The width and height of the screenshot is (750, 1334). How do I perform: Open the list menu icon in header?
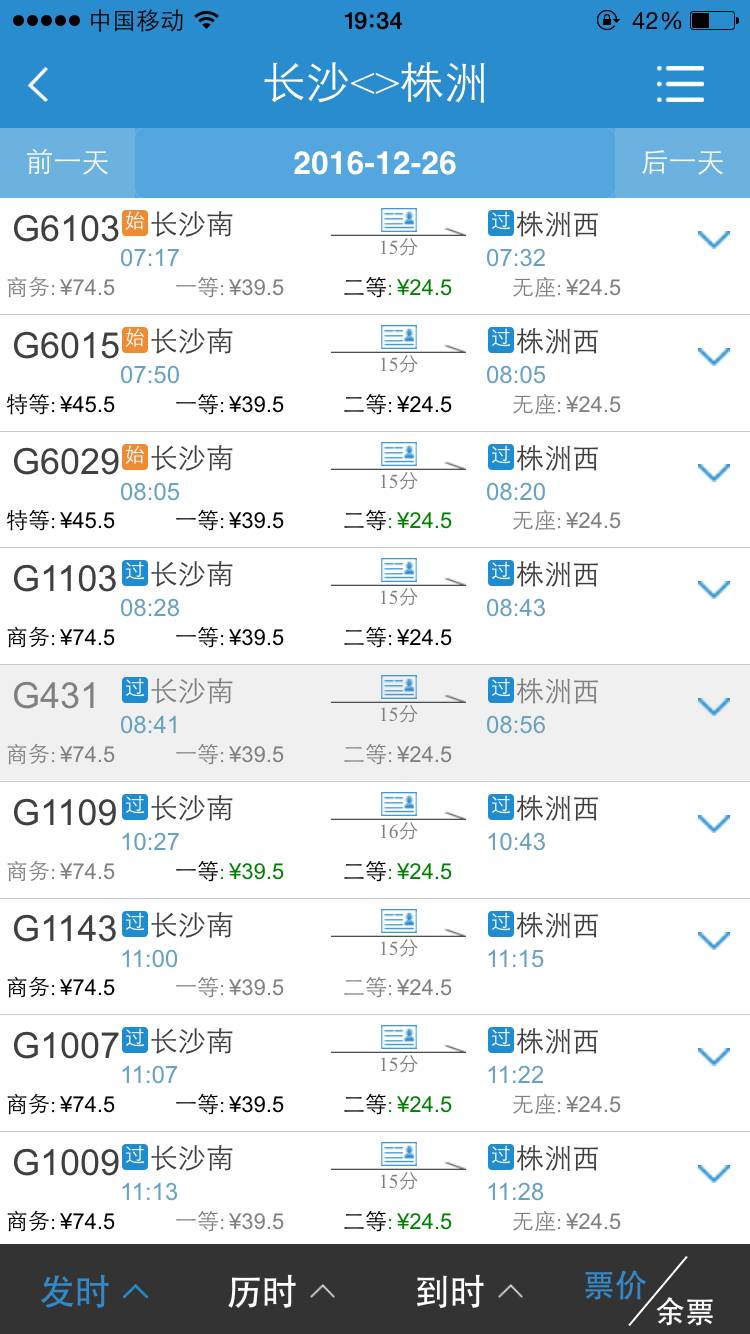681,84
